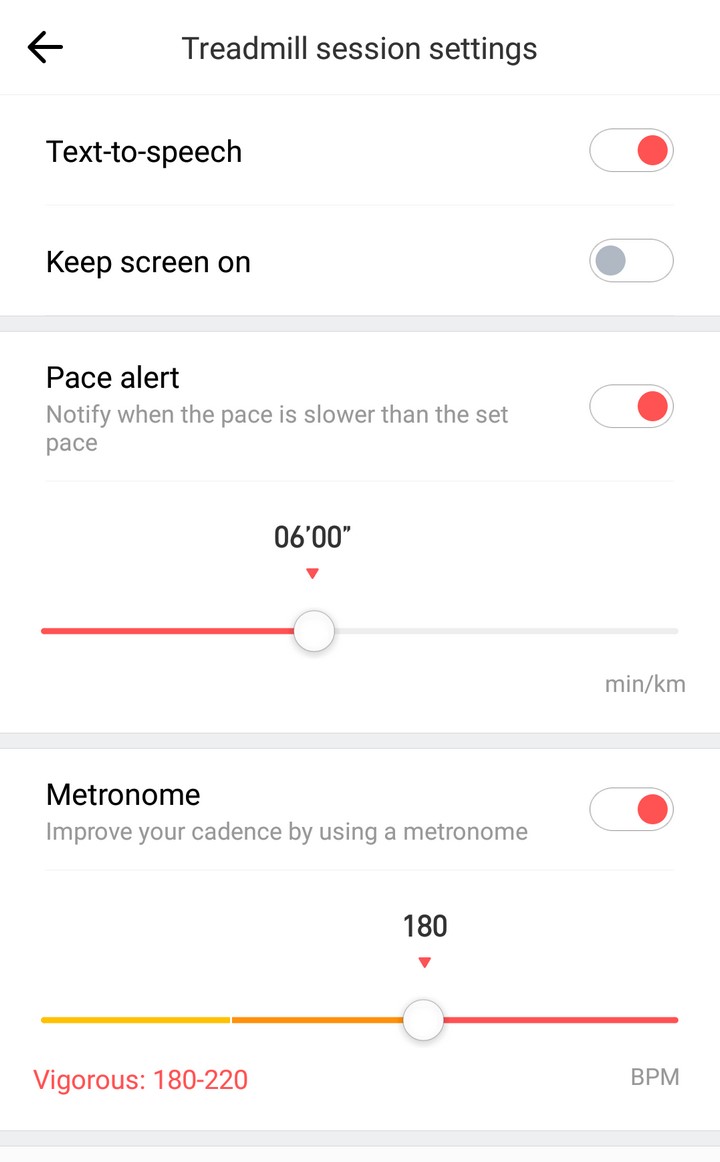Disable the Pace alert switch
The height and width of the screenshot is (1162, 720).
coord(631,406)
